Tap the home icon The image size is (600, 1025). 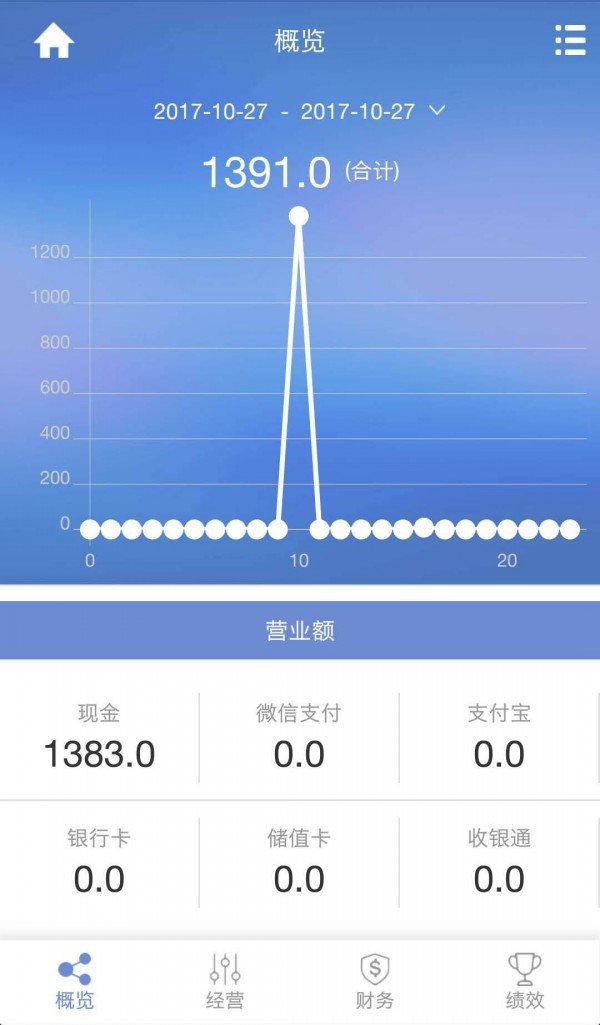click(54, 41)
